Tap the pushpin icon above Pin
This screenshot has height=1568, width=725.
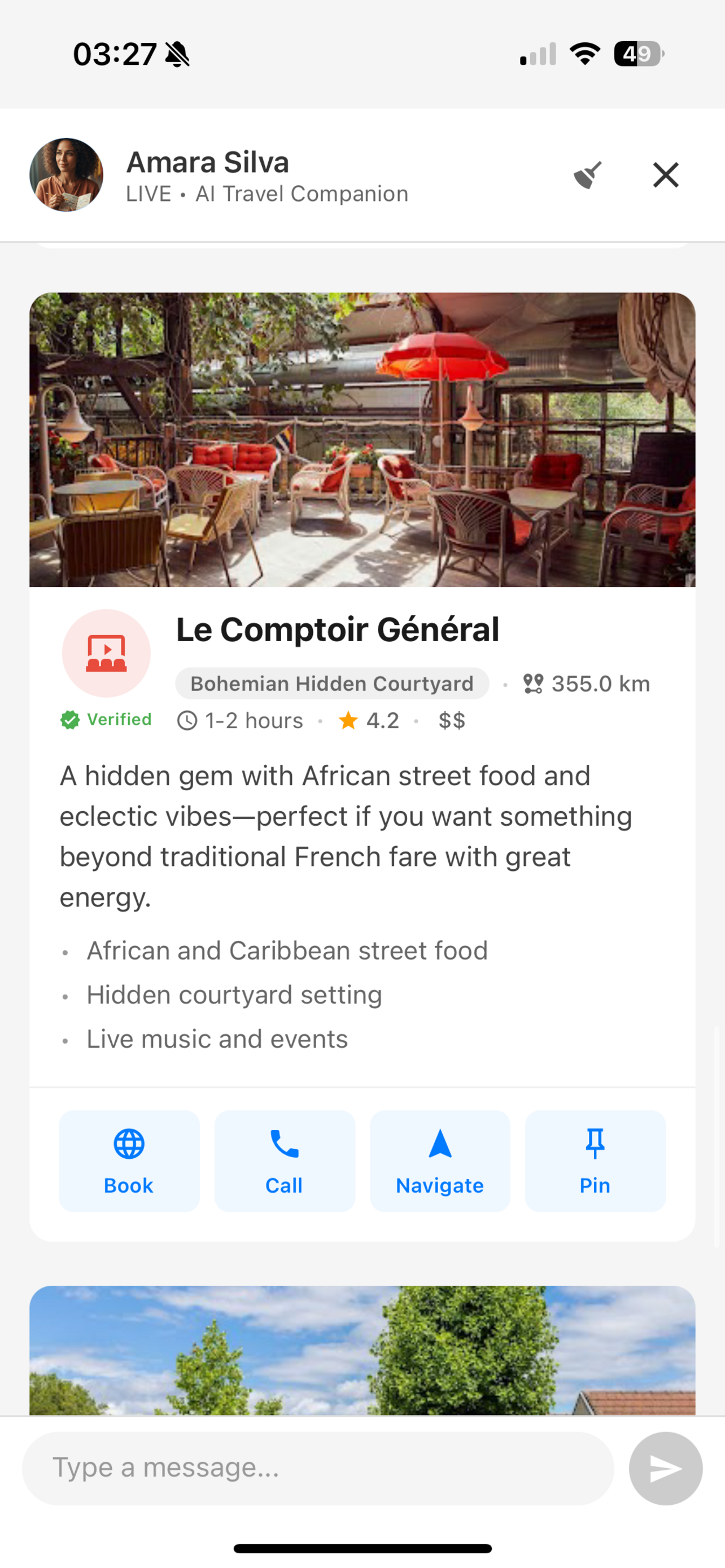(595, 1144)
